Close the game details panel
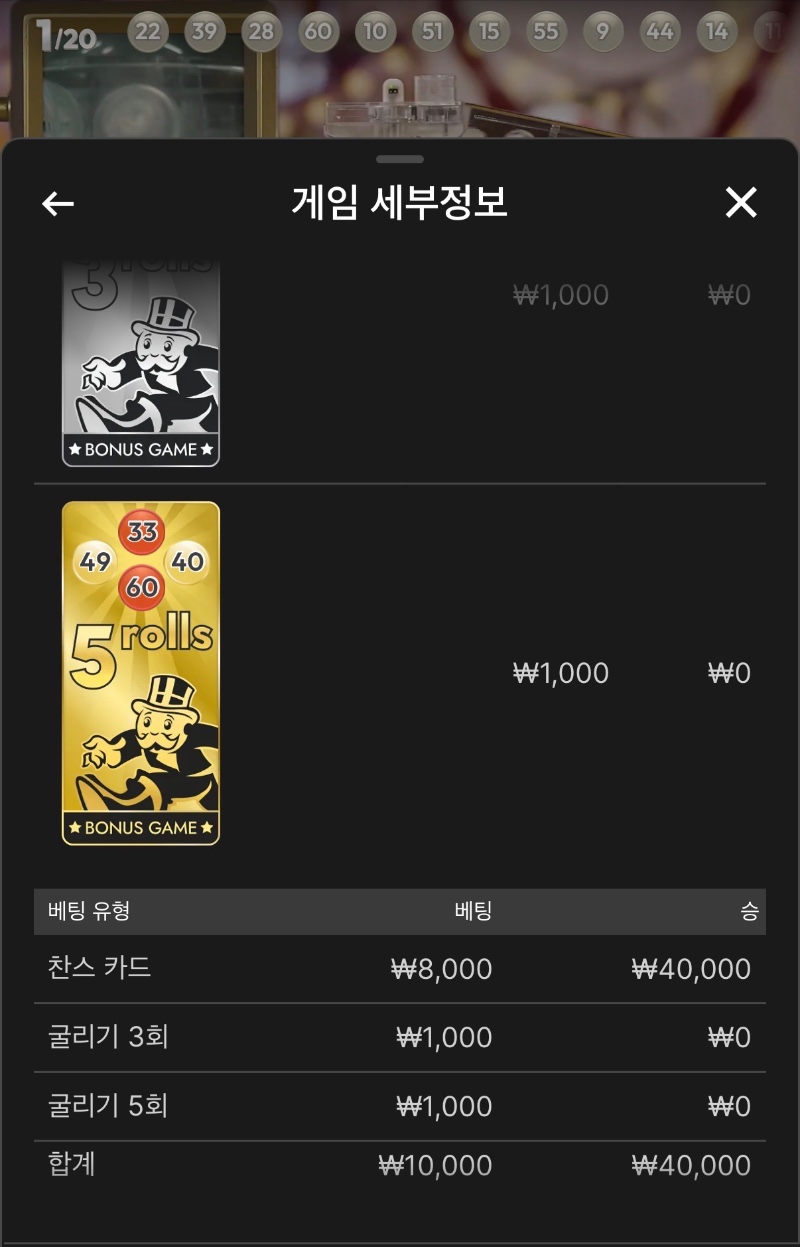The width and height of the screenshot is (800, 1247). 741,203
